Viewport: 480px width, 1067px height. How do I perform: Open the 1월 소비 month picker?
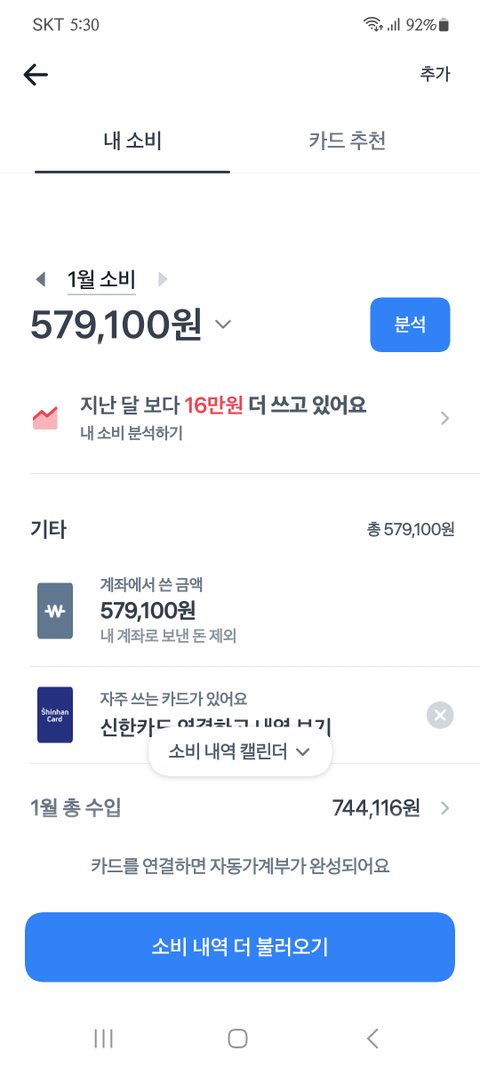point(101,280)
